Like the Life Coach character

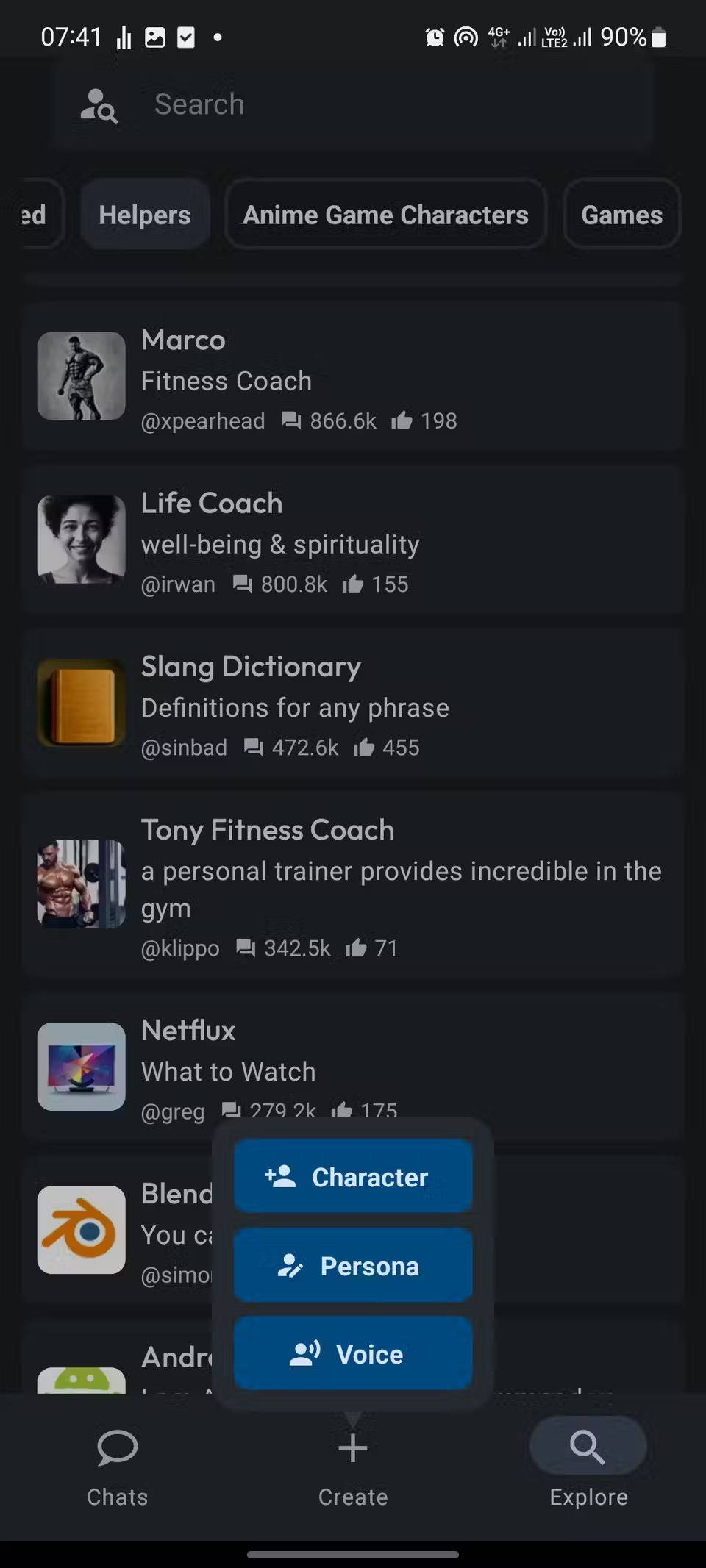coord(354,584)
